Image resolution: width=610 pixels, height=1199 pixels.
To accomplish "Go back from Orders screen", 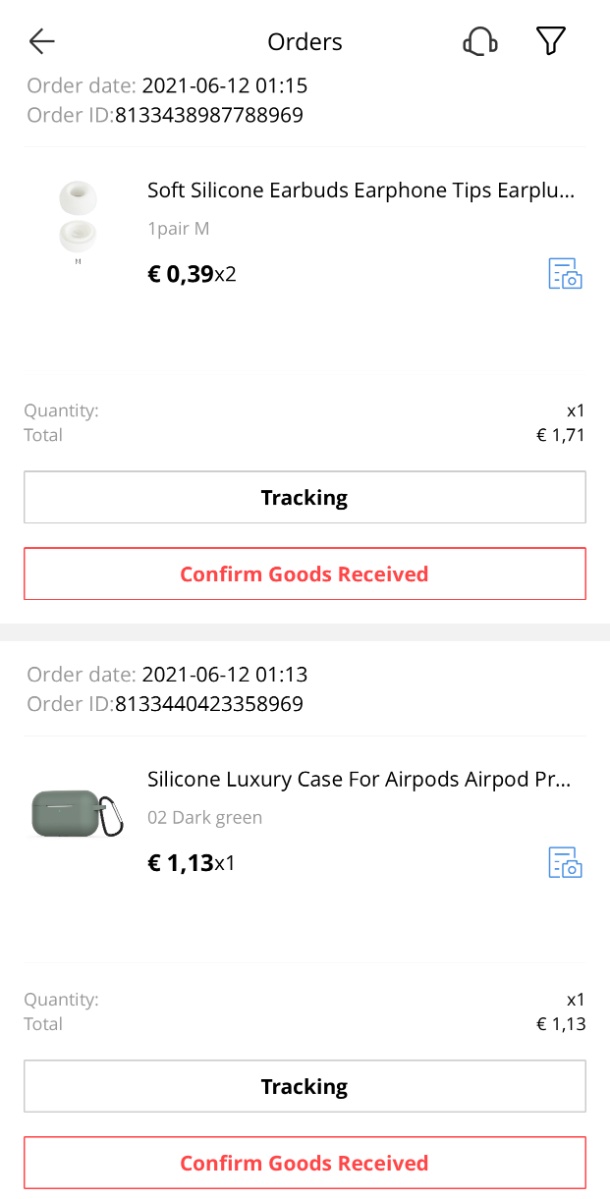I will point(42,41).
